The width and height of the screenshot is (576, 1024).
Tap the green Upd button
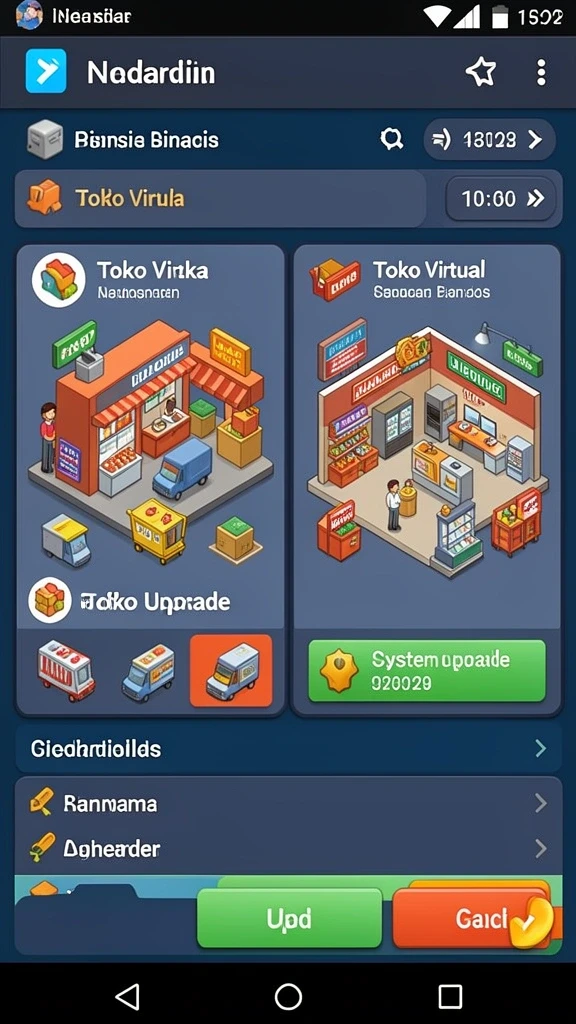[x=289, y=918]
